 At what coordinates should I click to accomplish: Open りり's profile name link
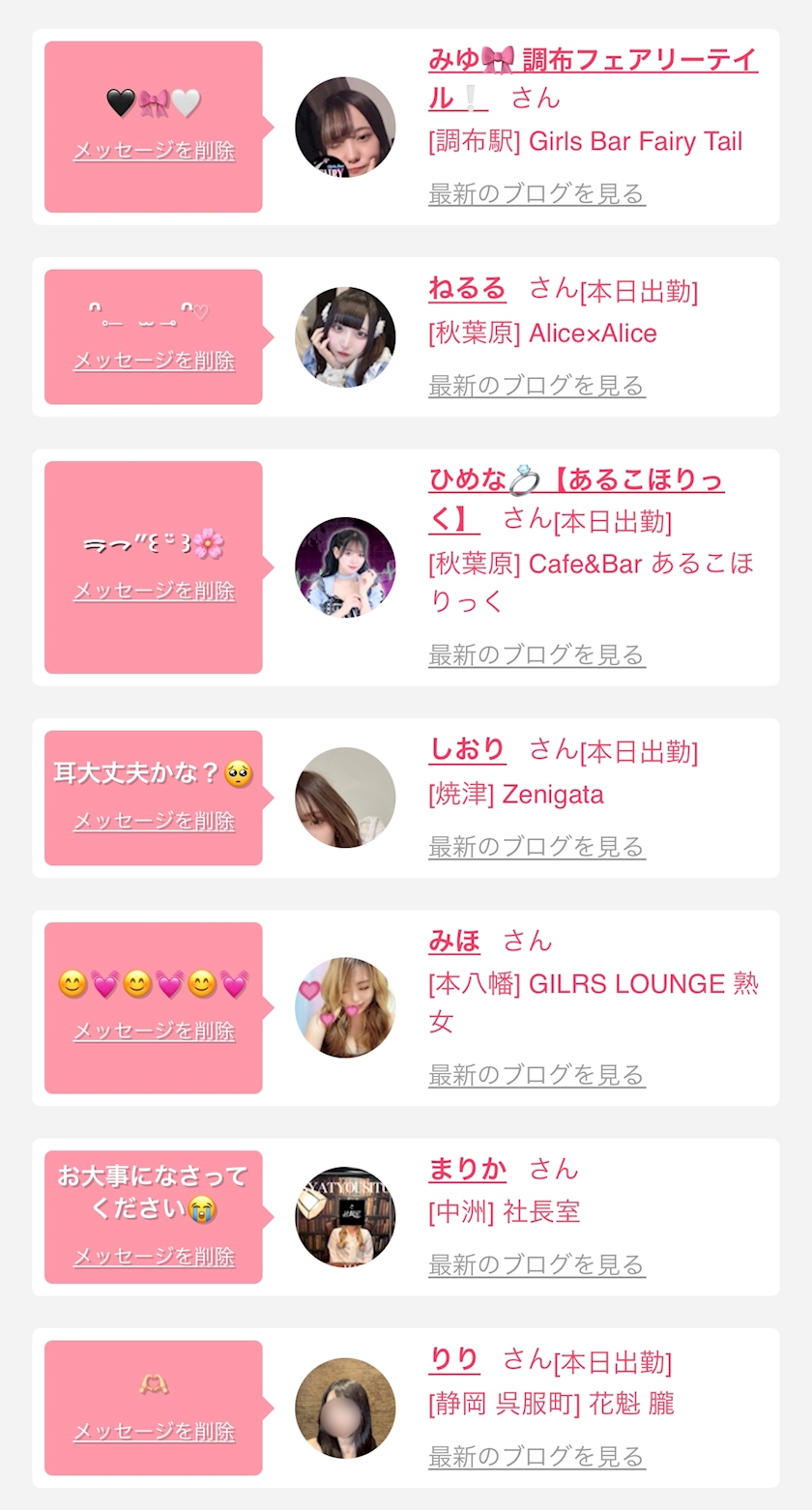click(x=454, y=1360)
